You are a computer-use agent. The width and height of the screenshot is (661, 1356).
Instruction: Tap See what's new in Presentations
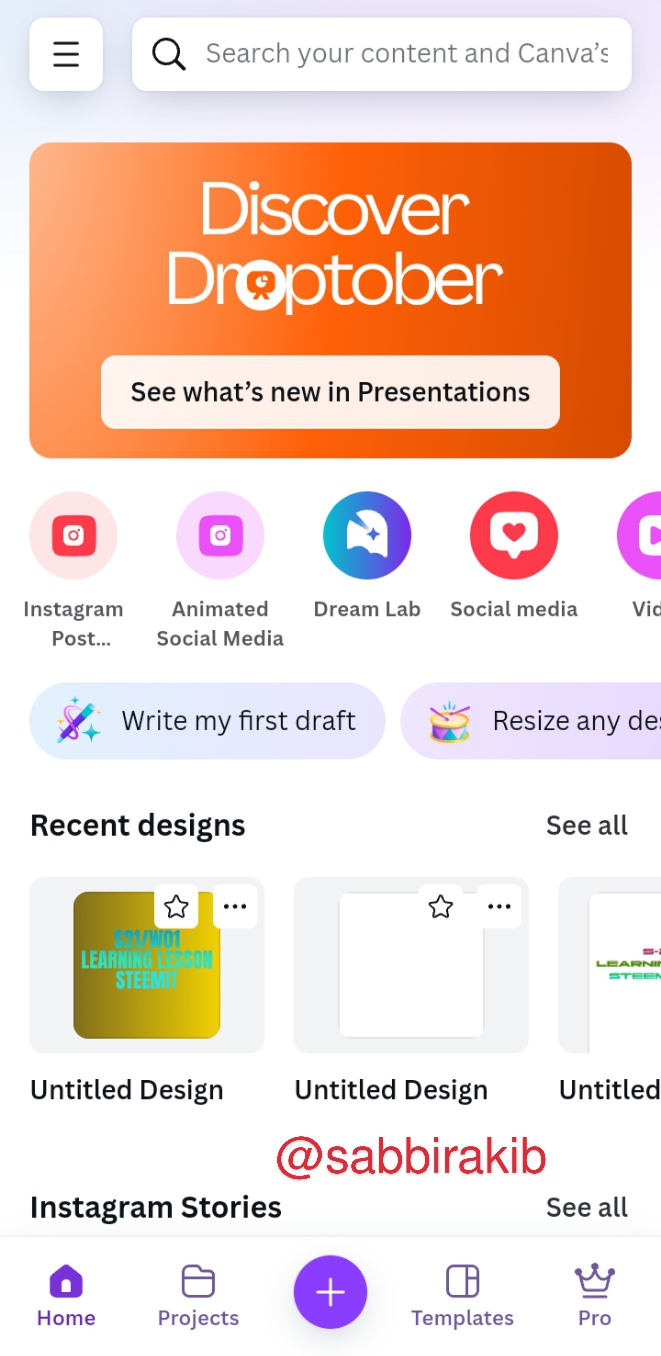pos(330,392)
